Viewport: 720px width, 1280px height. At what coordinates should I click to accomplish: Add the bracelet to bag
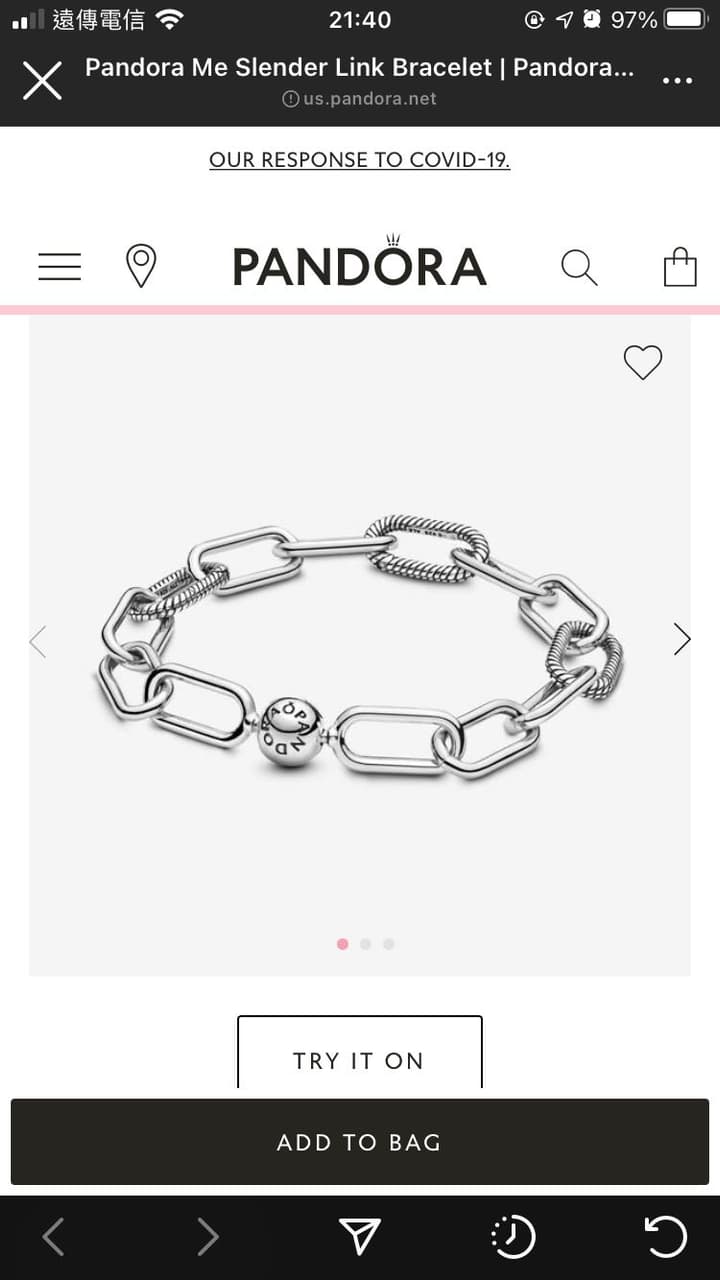point(359,1142)
